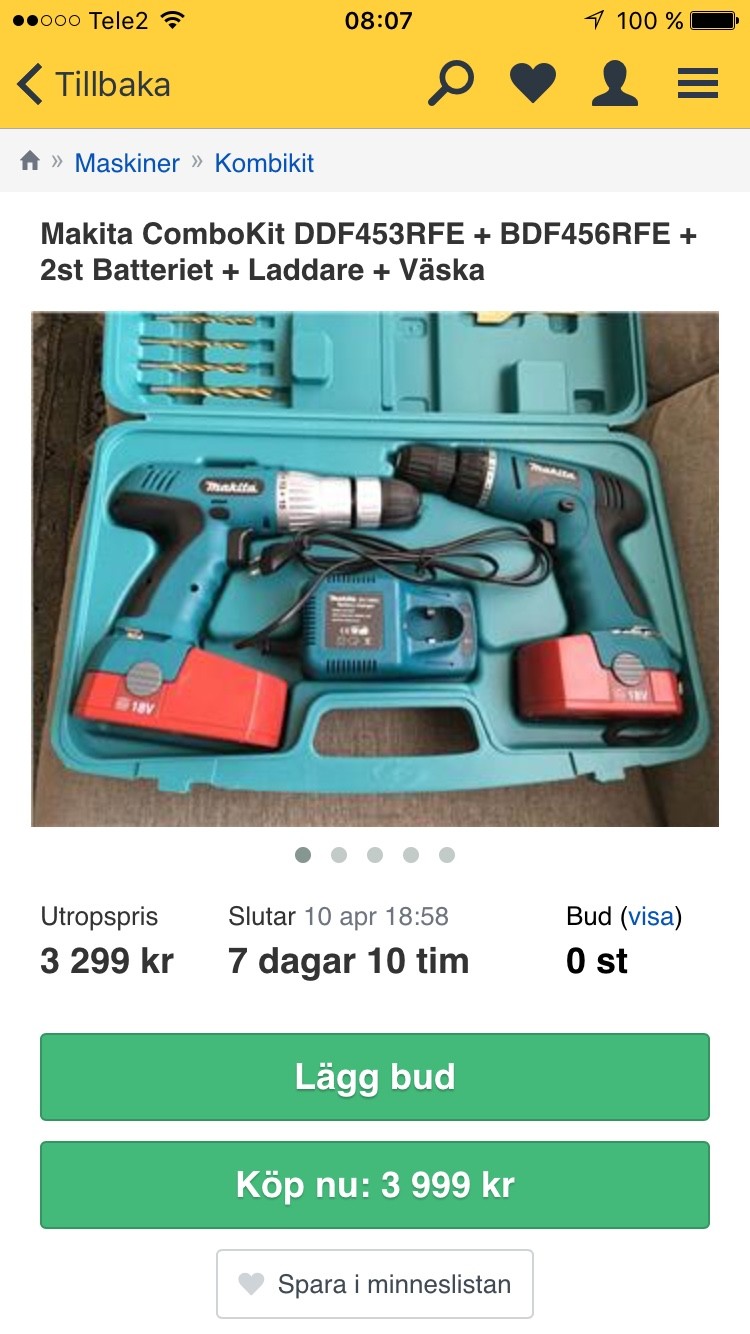Open the hamburger menu

(698, 84)
